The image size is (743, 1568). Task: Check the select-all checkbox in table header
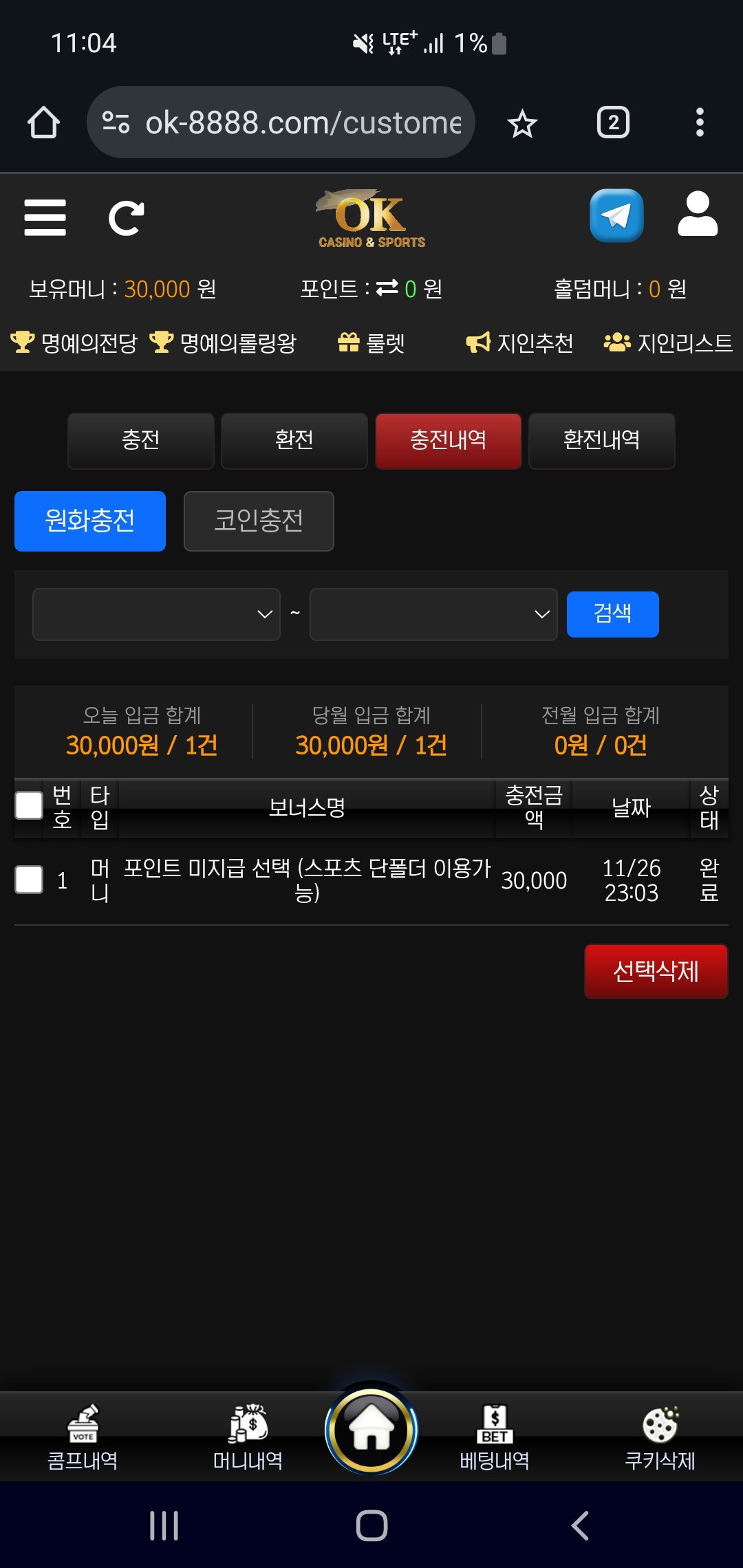click(x=29, y=805)
